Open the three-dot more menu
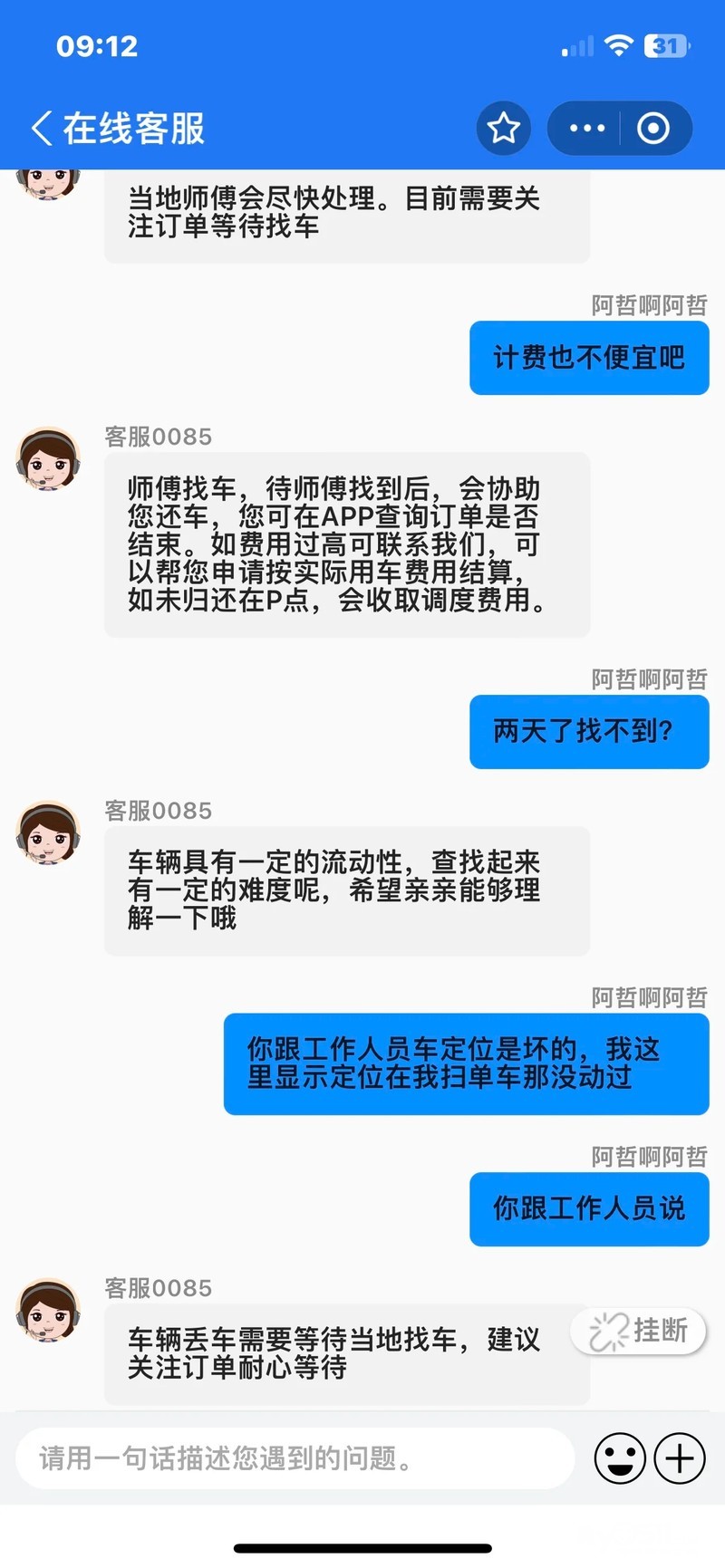The width and height of the screenshot is (725, 1568). click(x=586, y=129)
